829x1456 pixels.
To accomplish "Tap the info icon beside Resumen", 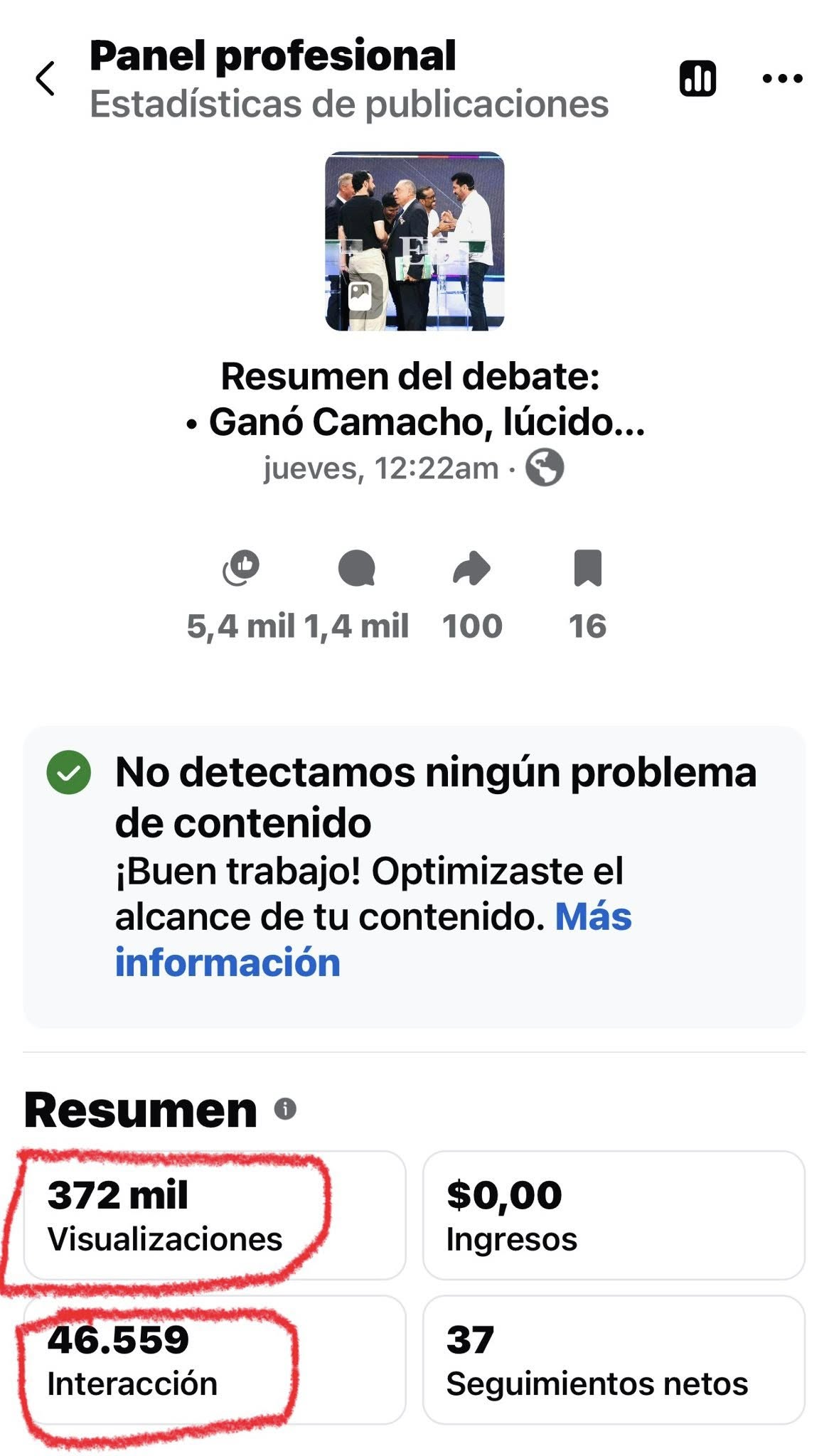I will point(285,1108).
